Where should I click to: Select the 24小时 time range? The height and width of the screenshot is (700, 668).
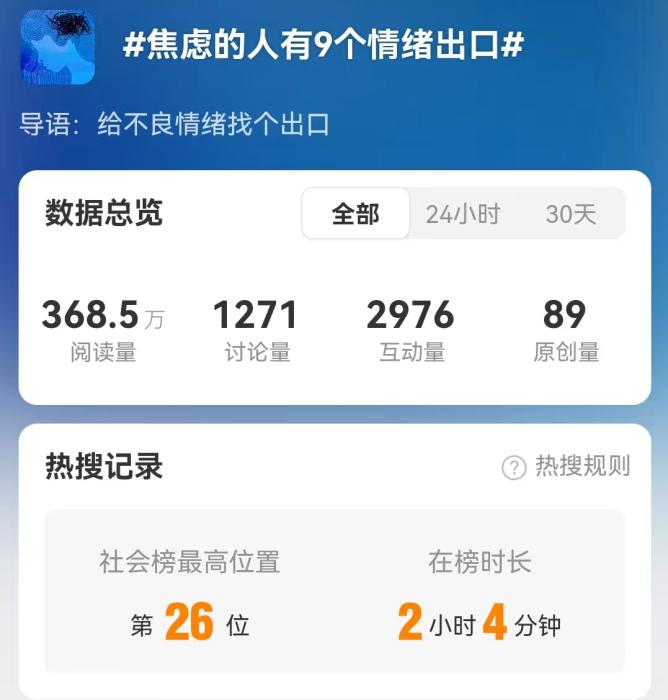(462, 214)
